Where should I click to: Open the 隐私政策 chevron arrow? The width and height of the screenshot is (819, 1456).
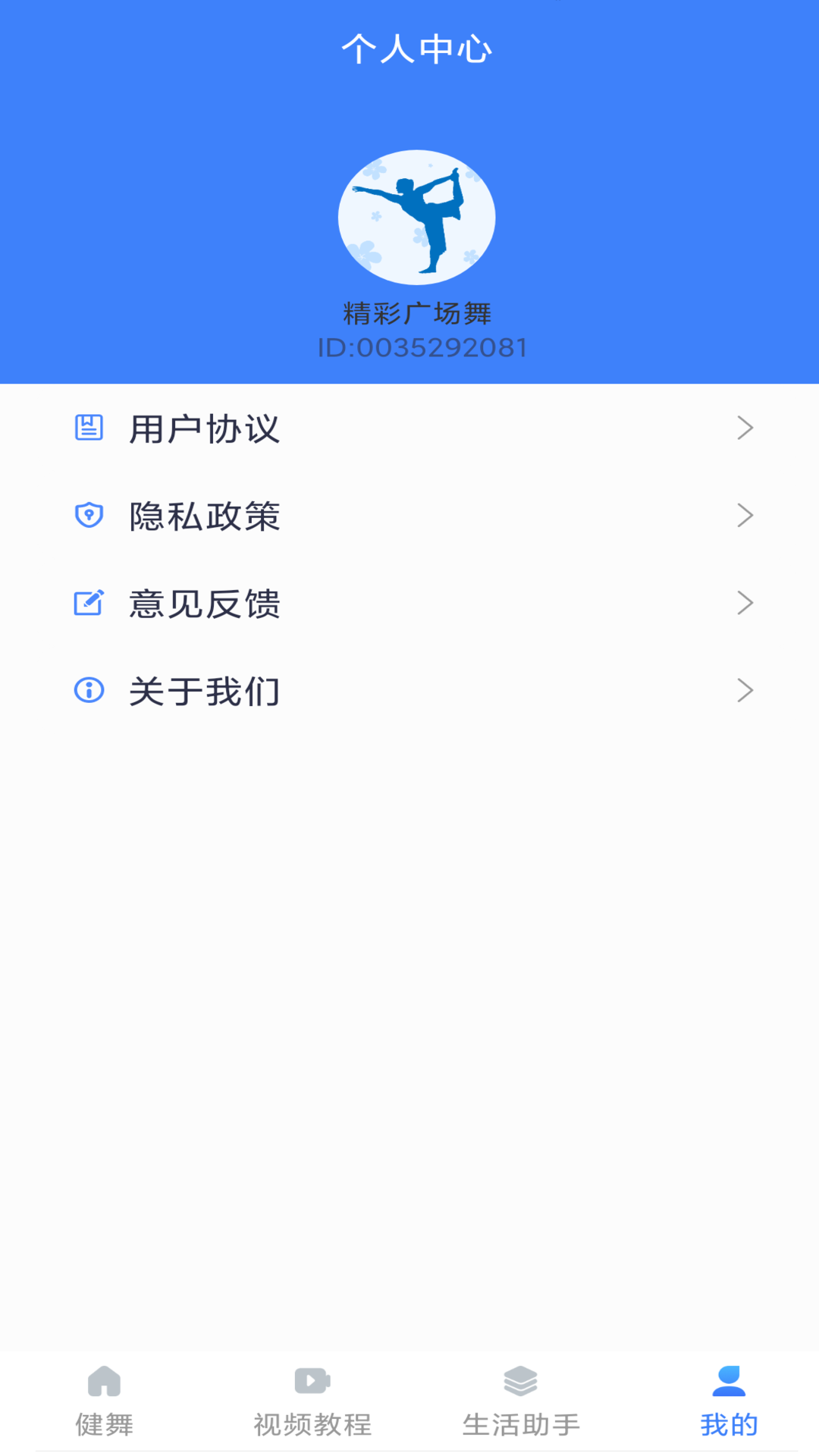tap(745, 514)
